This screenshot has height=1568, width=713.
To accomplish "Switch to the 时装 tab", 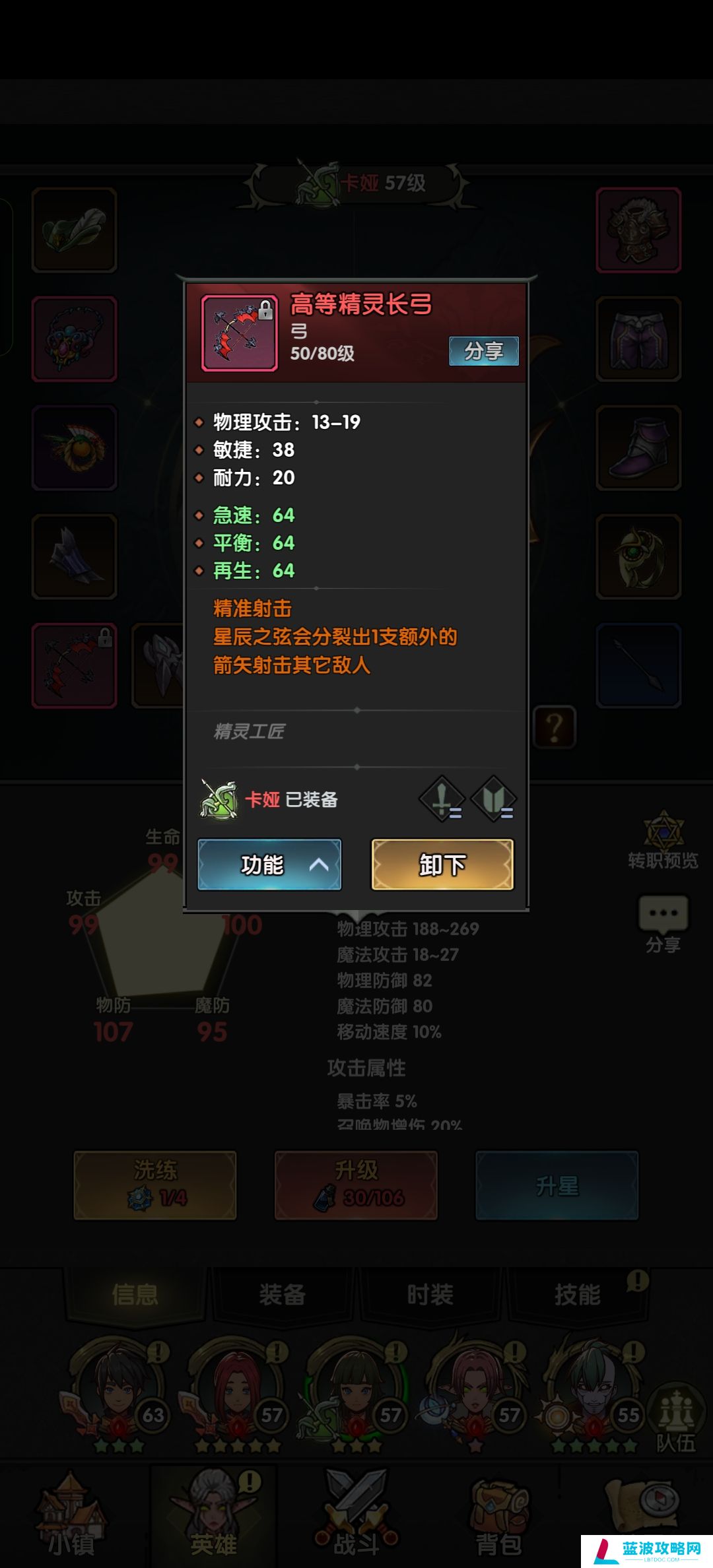I will [430, 1294].
